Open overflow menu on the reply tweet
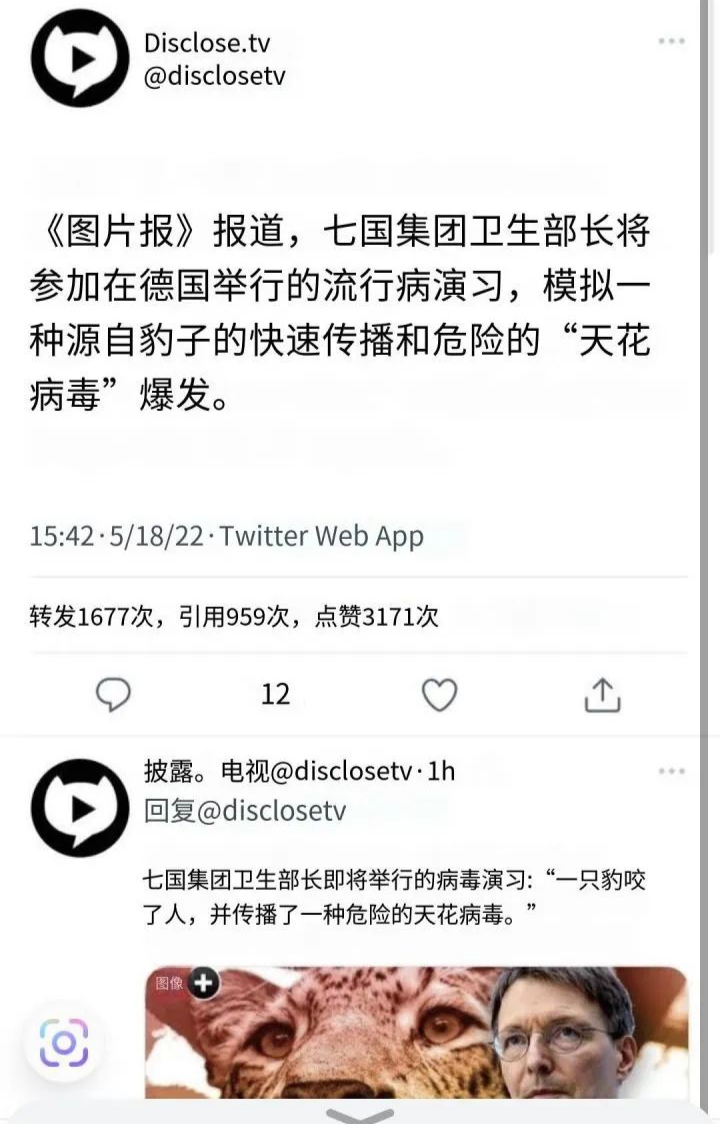Viewport: 720px width, 1124px height. (671, 772)
